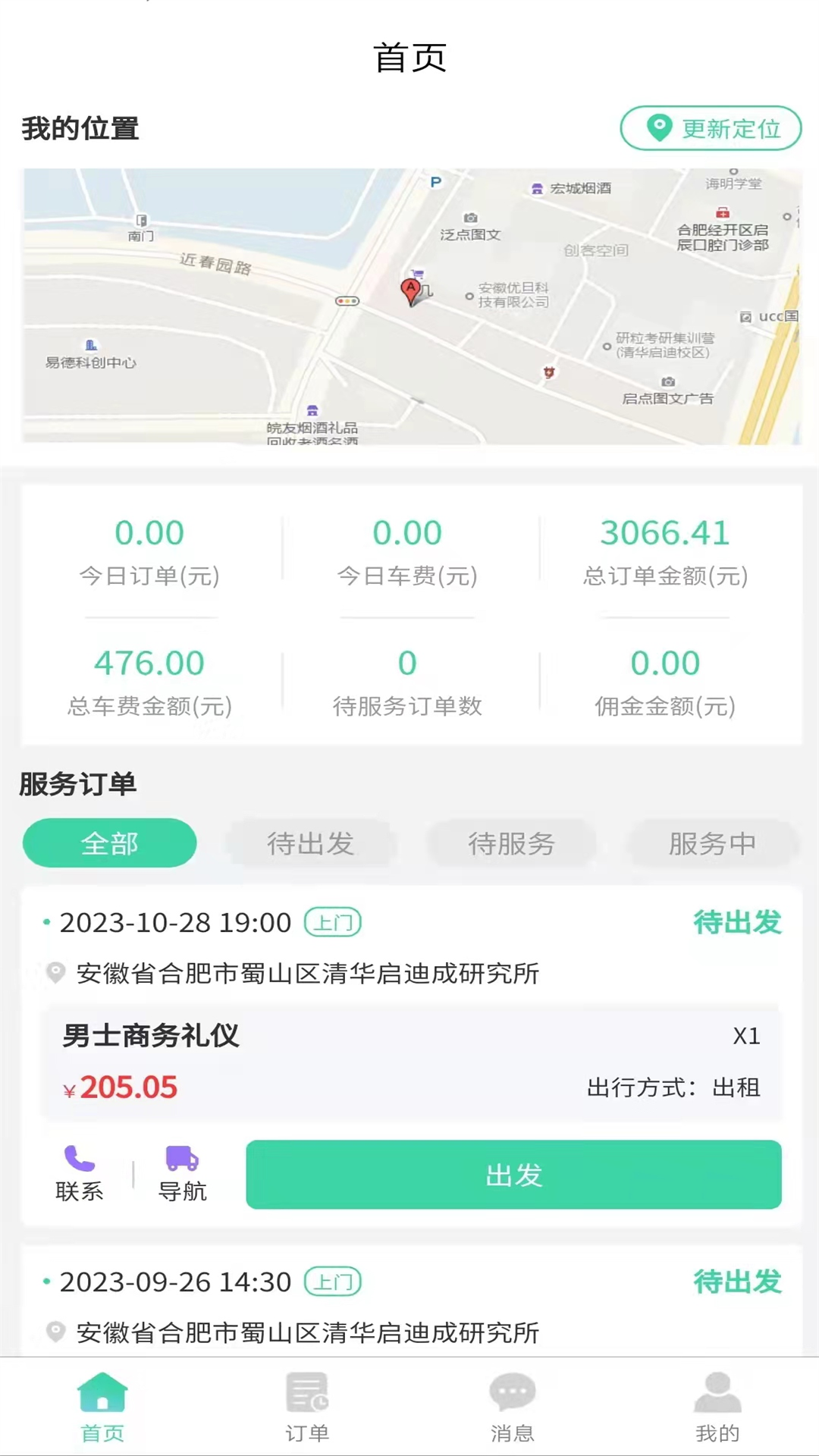Image resolution: width=819 pixels, height=1456 pixels.
Task: Enable the 待出发 order filter
Action: click(311, 843)
